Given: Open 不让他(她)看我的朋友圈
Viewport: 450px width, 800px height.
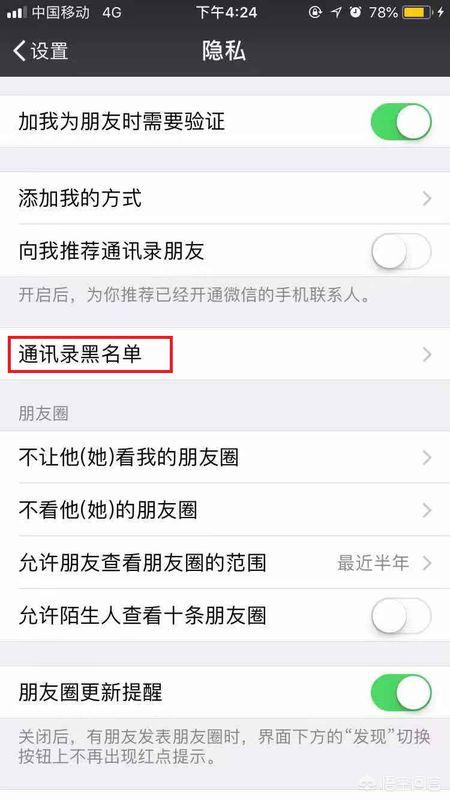Looking at the screenshot, I should tap(225, 458).
